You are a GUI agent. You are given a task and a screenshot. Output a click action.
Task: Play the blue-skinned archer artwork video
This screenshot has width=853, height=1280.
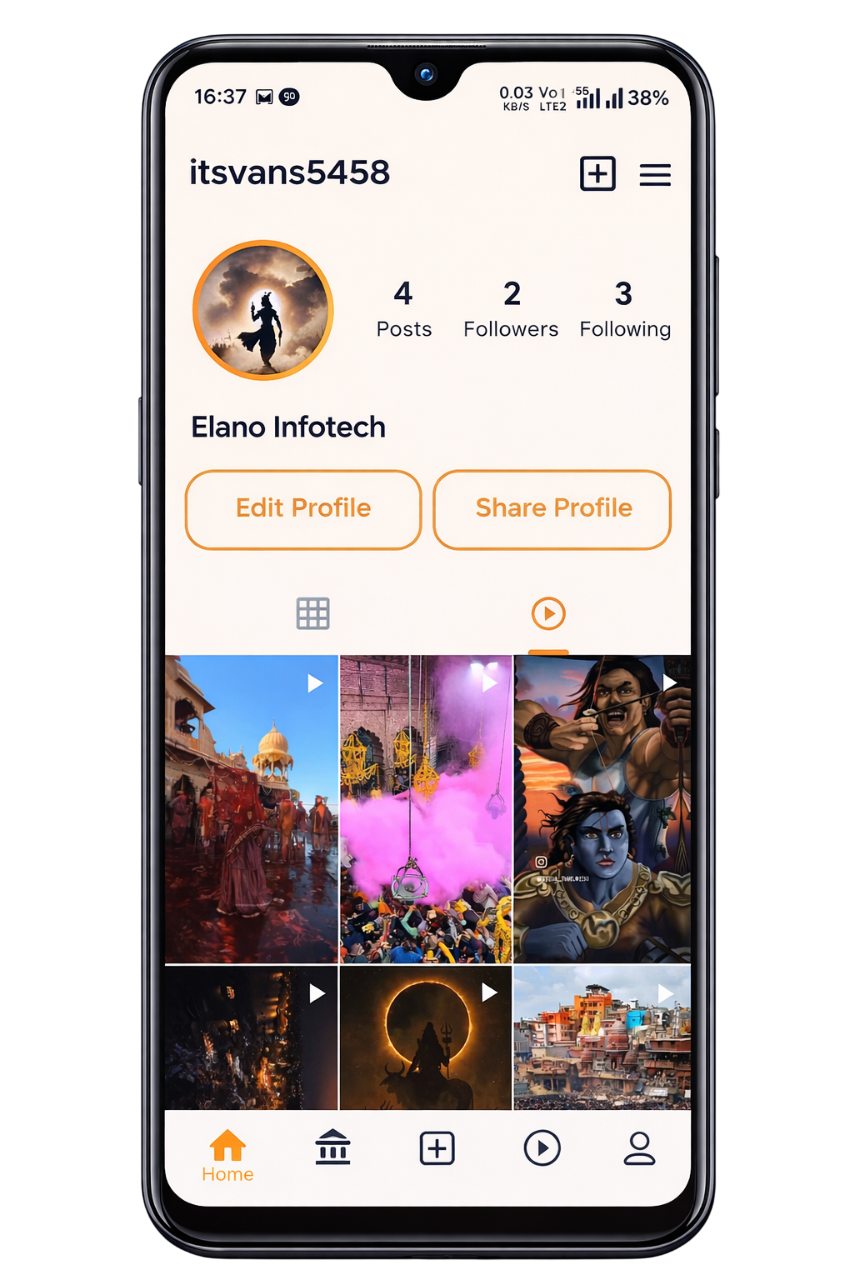point(602,808)
